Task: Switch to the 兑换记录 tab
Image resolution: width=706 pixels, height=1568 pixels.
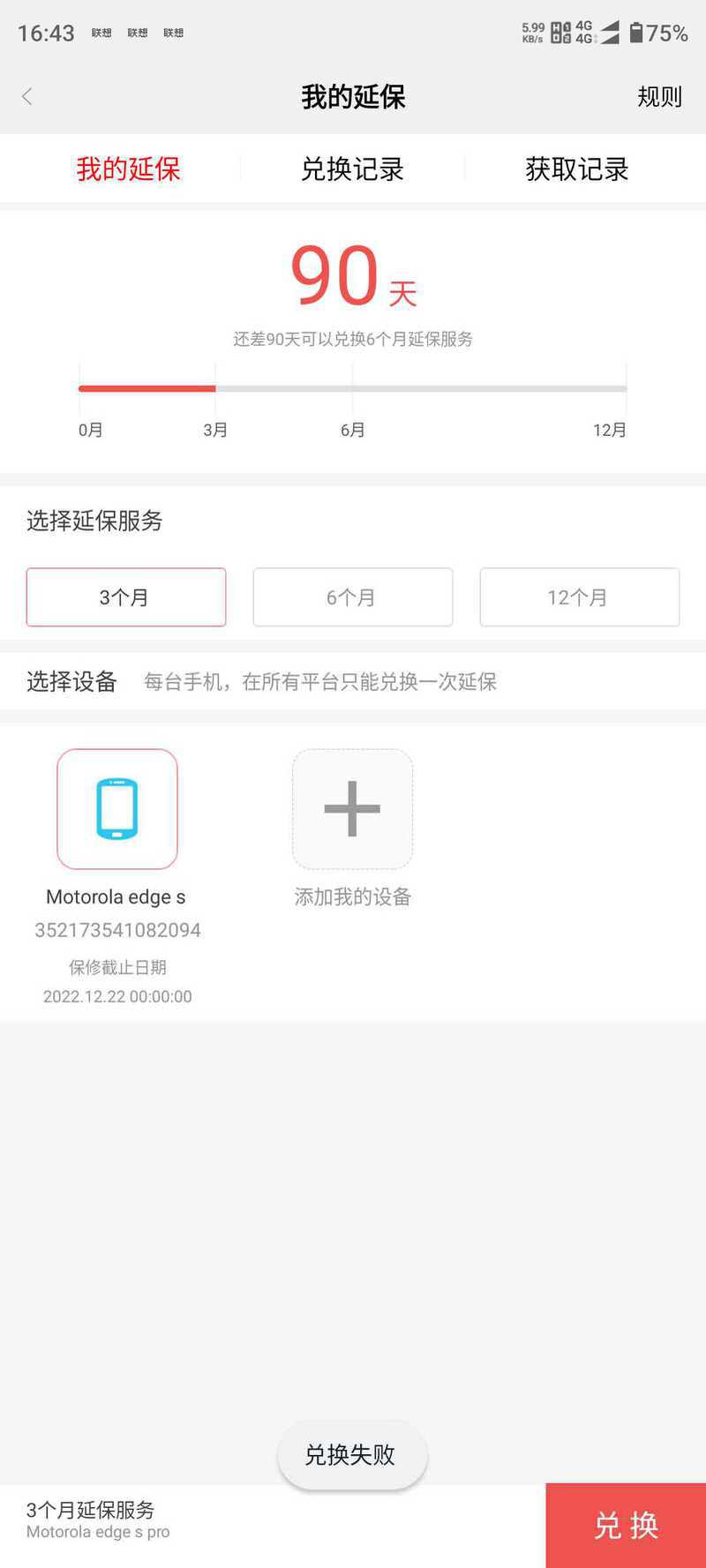Action: coord(352,169)
